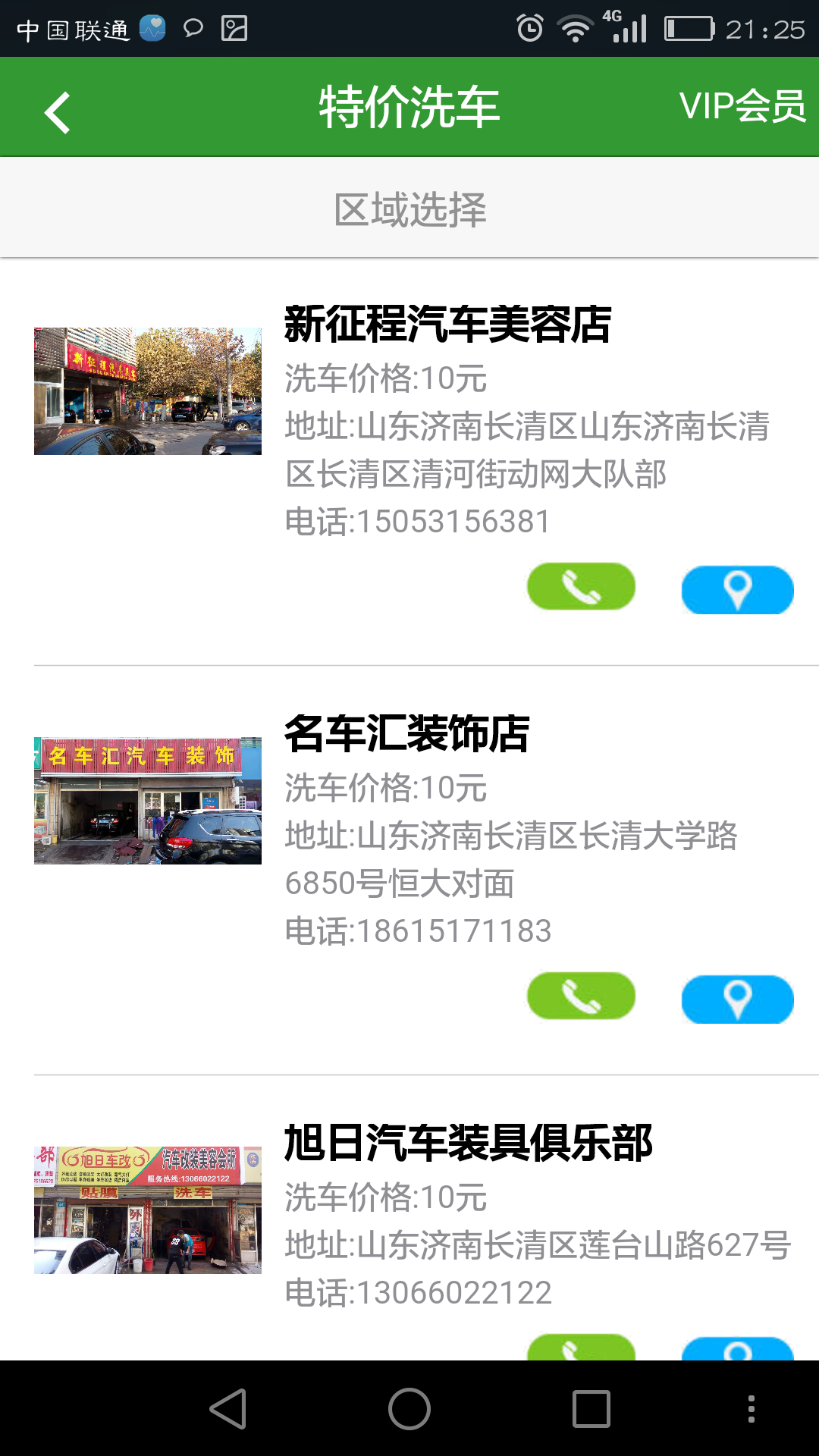Open the 旭日汽车装具俱乐部 listing

tap(468, 1144)
